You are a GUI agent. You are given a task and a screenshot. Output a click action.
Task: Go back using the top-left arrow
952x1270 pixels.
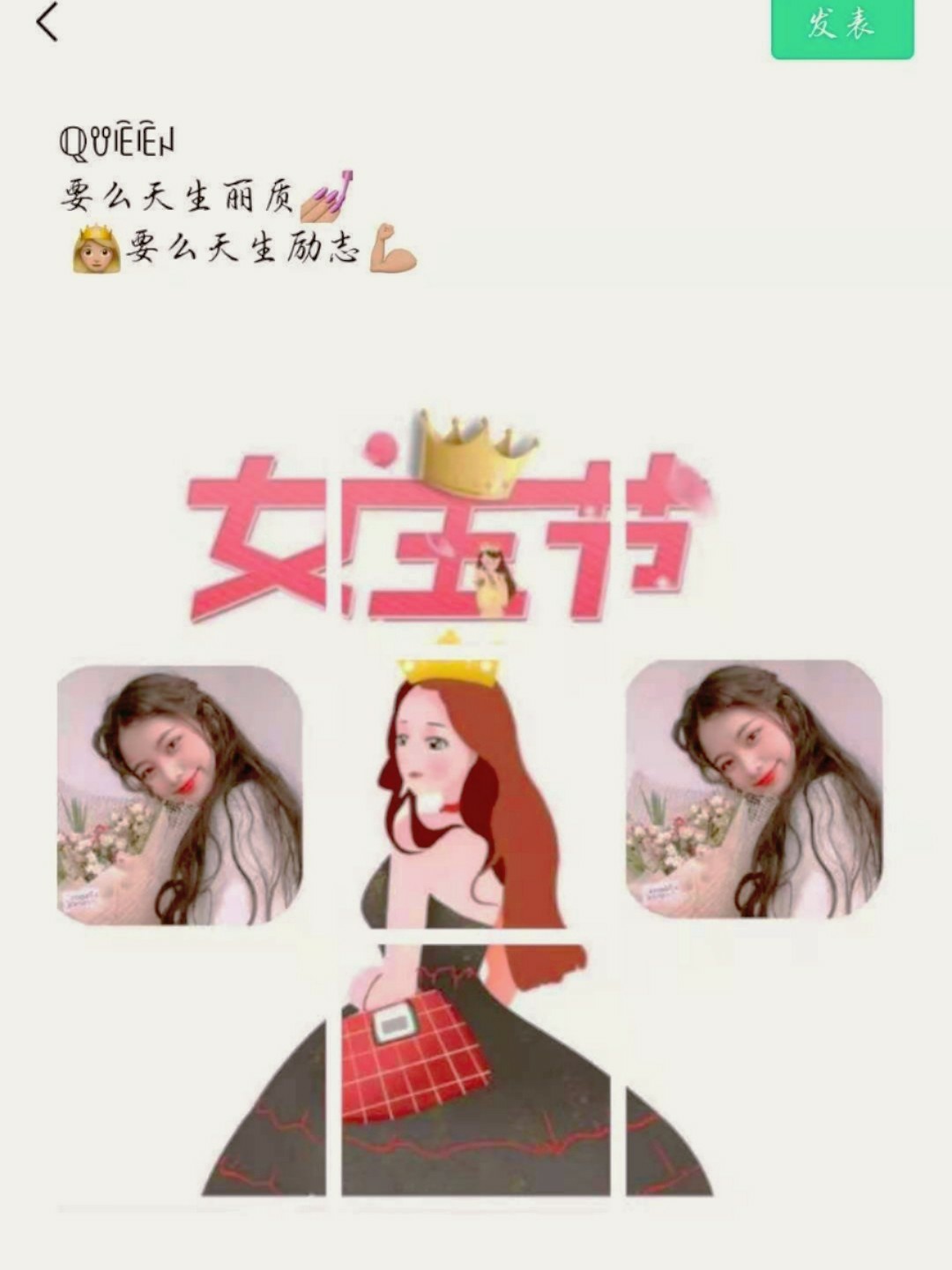pos(48,23)
